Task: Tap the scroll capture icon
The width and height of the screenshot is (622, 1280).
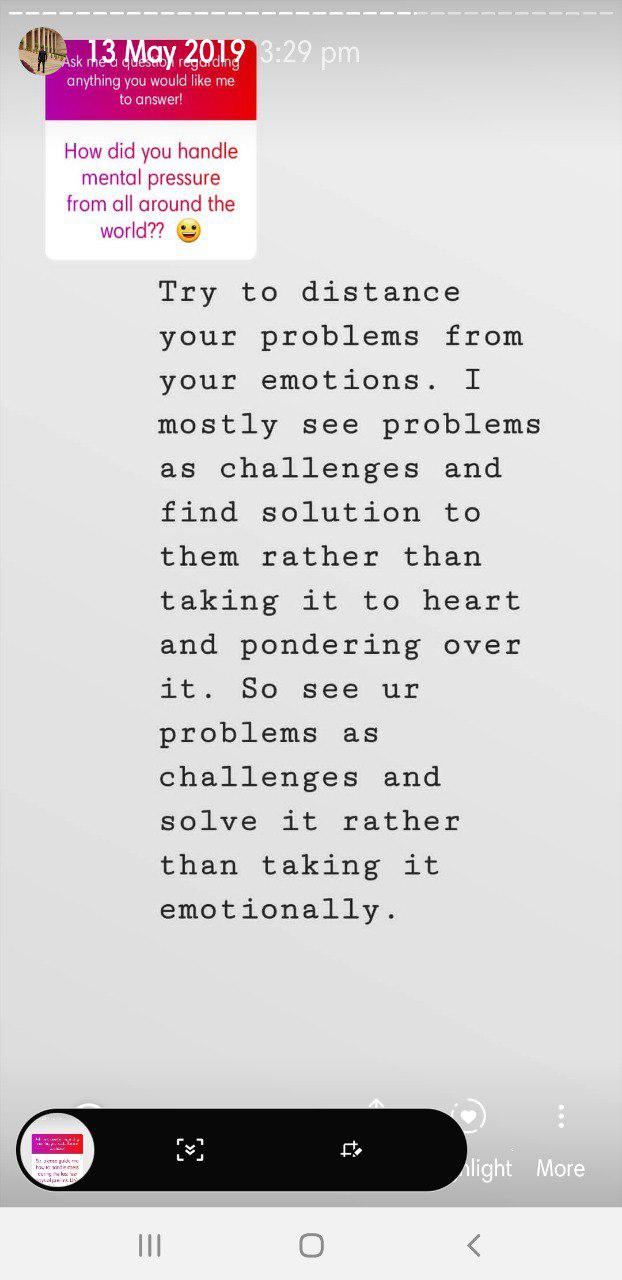Action: [190, 1150]
